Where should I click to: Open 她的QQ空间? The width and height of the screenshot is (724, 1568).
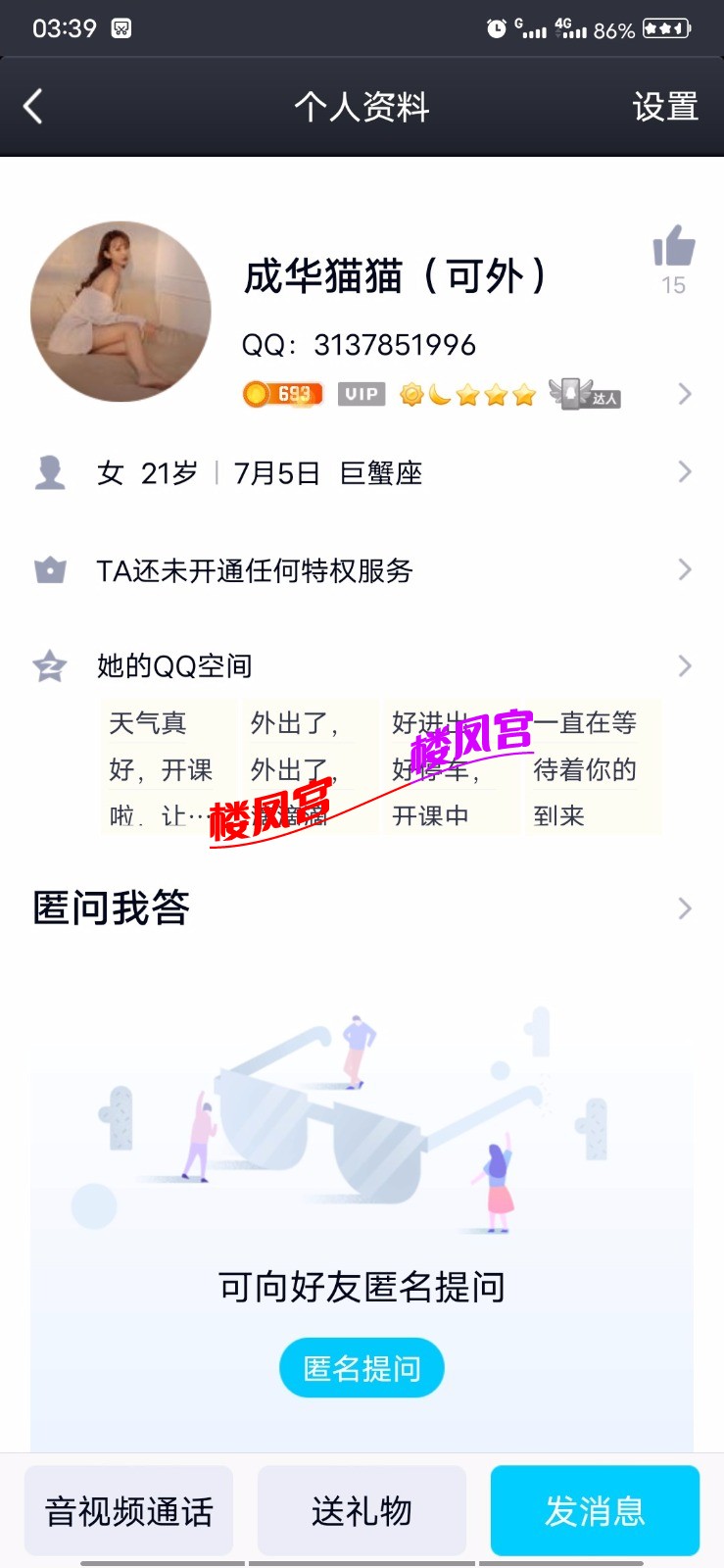click(x=362, y=666)
